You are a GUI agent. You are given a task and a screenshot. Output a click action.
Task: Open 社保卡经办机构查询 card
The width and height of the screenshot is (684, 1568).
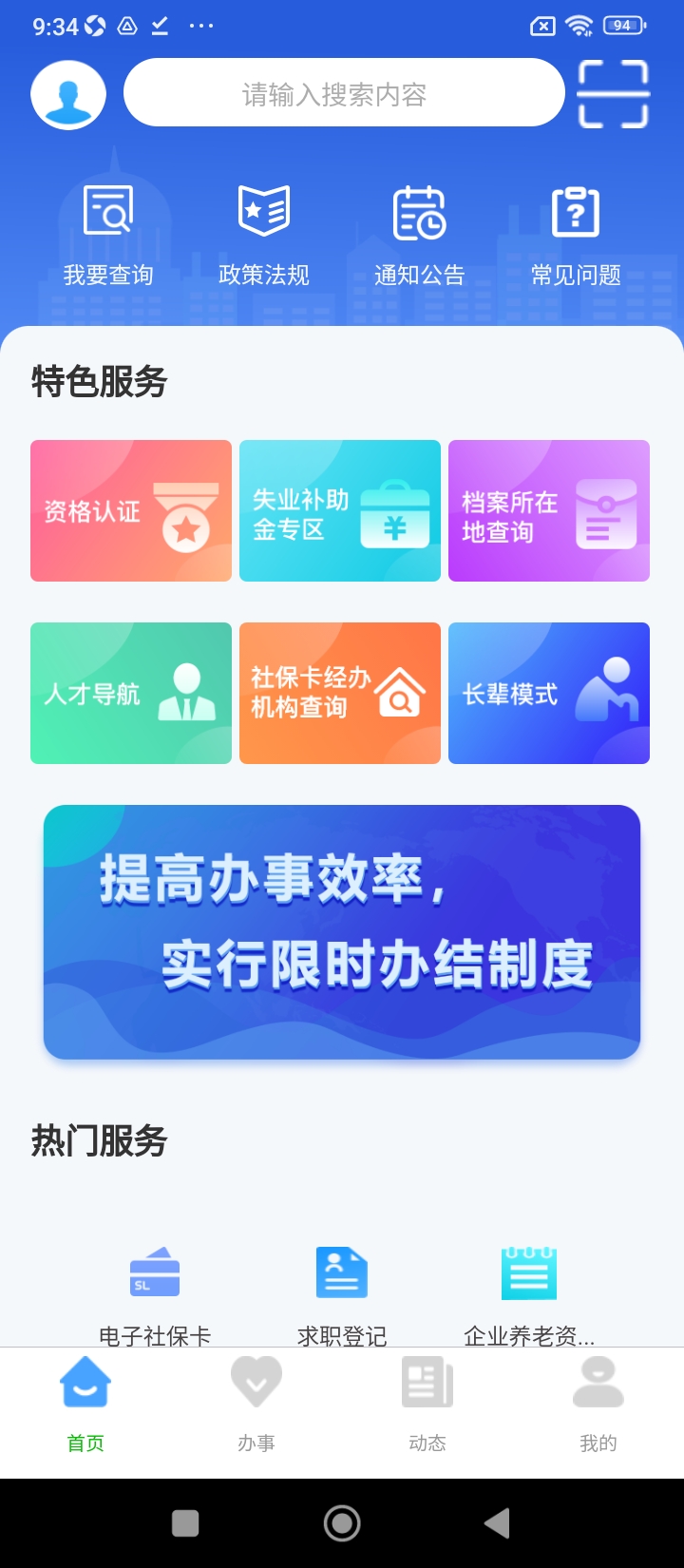click(x=340, y=694)
